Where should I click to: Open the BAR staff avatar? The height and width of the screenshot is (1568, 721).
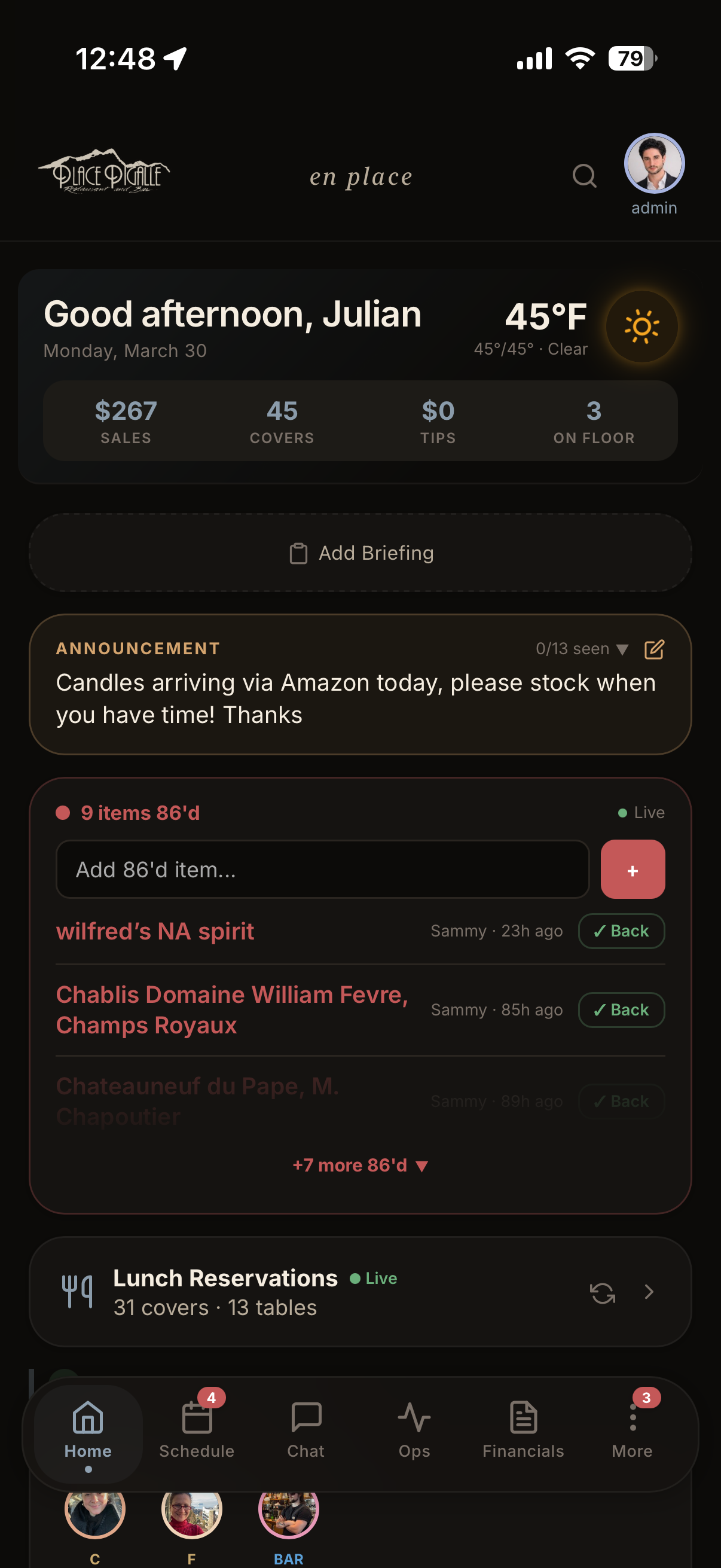[288, 1514]
